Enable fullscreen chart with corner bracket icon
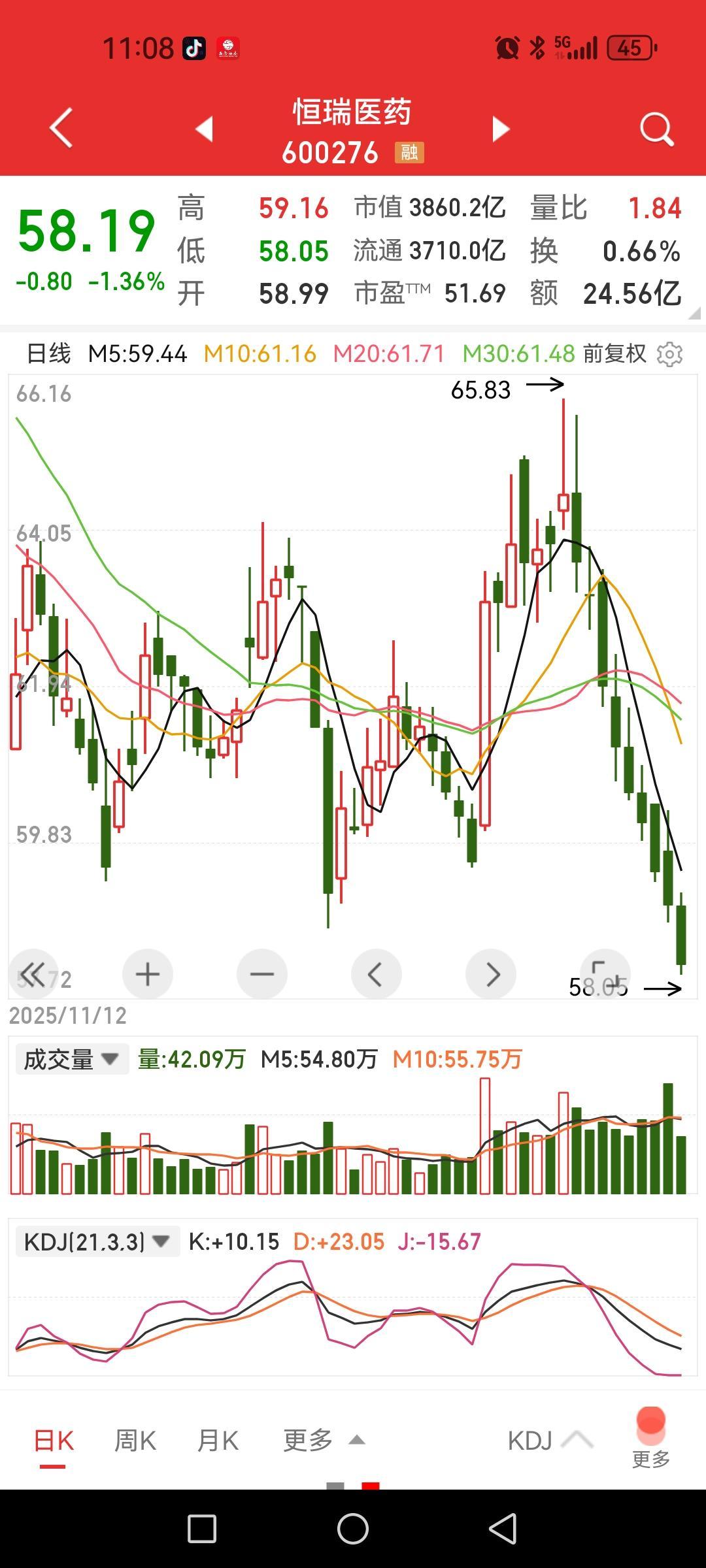 click(605, 973)
